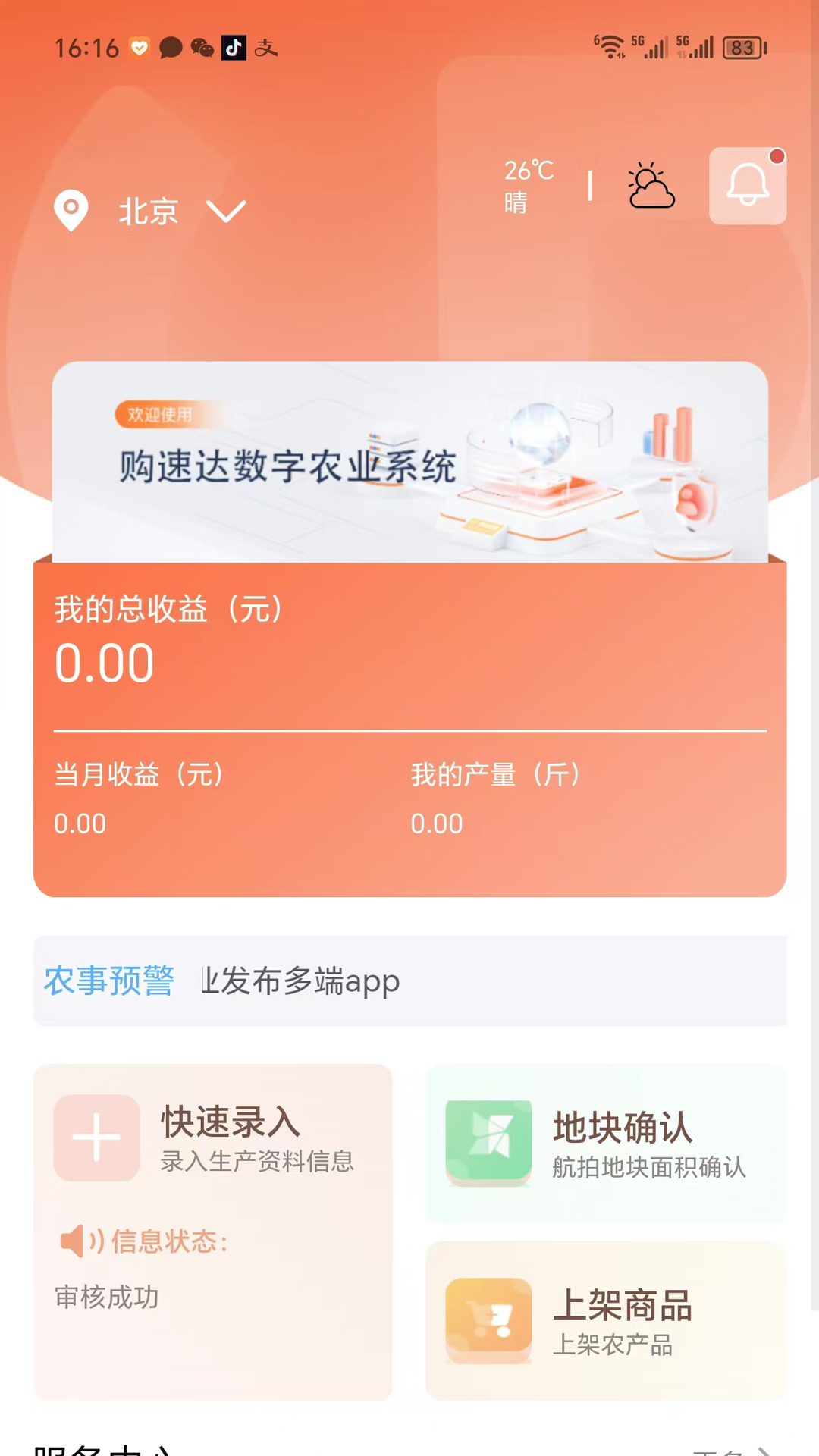Screen dimensions: 819x1456
Task: Expand the 北京 city selector
Action: [149, 211]
